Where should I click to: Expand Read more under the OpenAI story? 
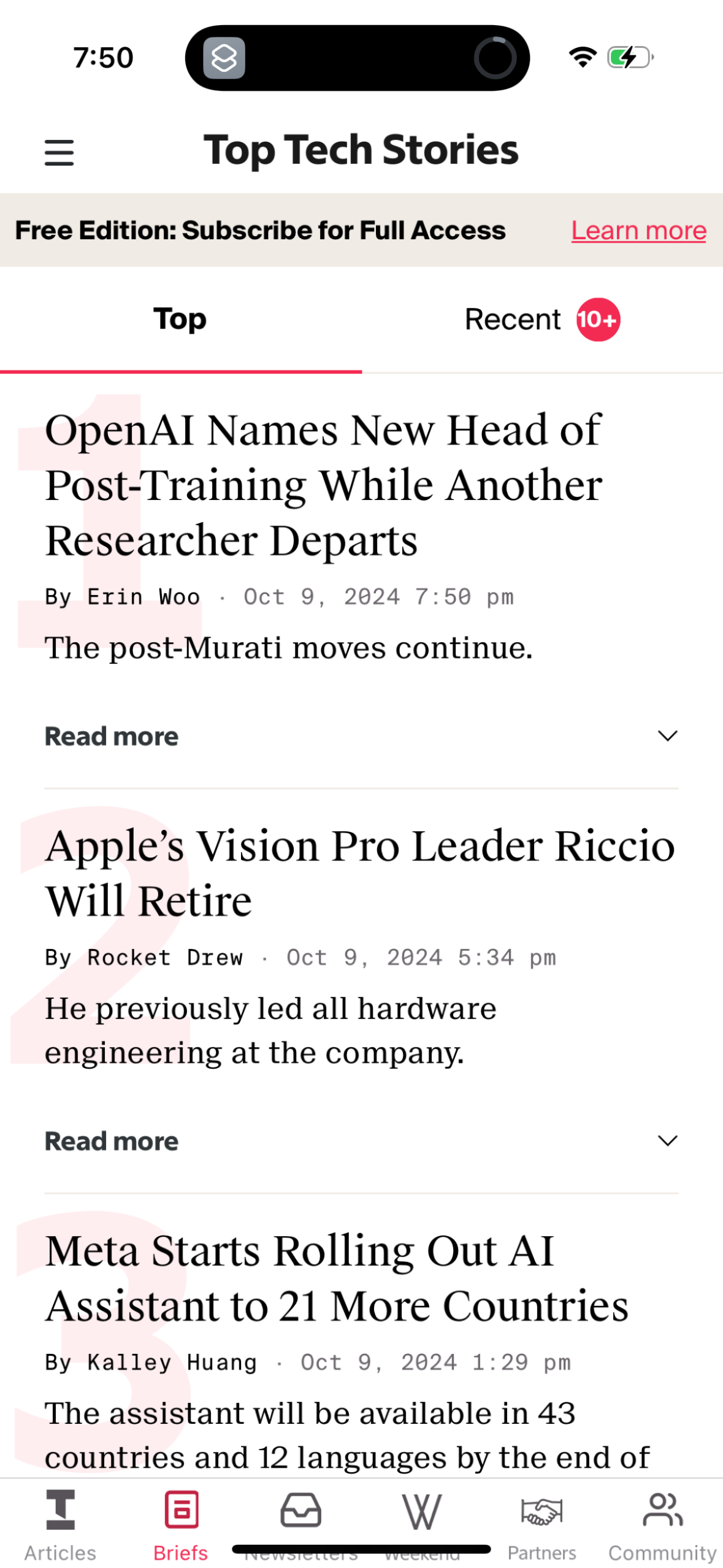pos(111,736)
